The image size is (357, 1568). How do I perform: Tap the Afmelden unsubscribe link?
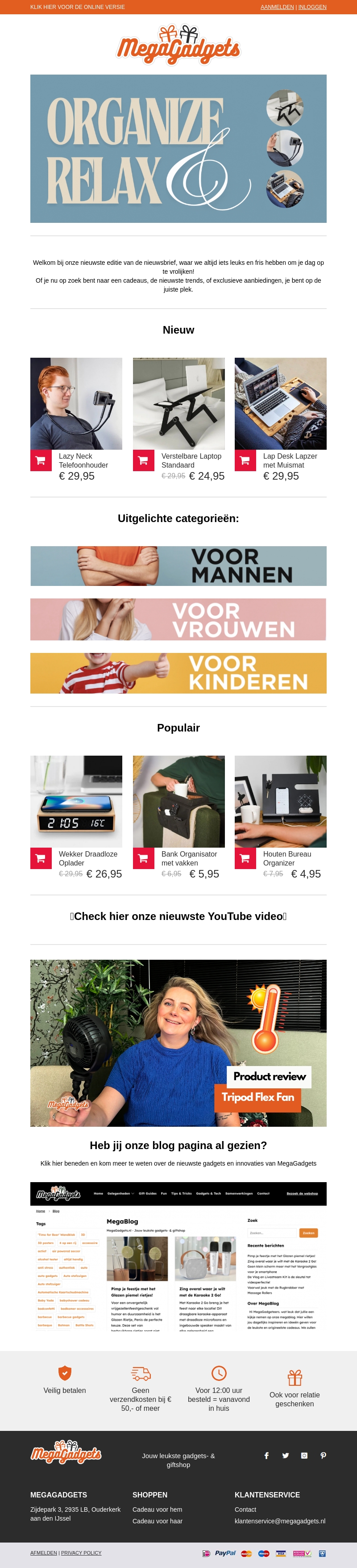pyautogui.click(x=43, y=1553)
